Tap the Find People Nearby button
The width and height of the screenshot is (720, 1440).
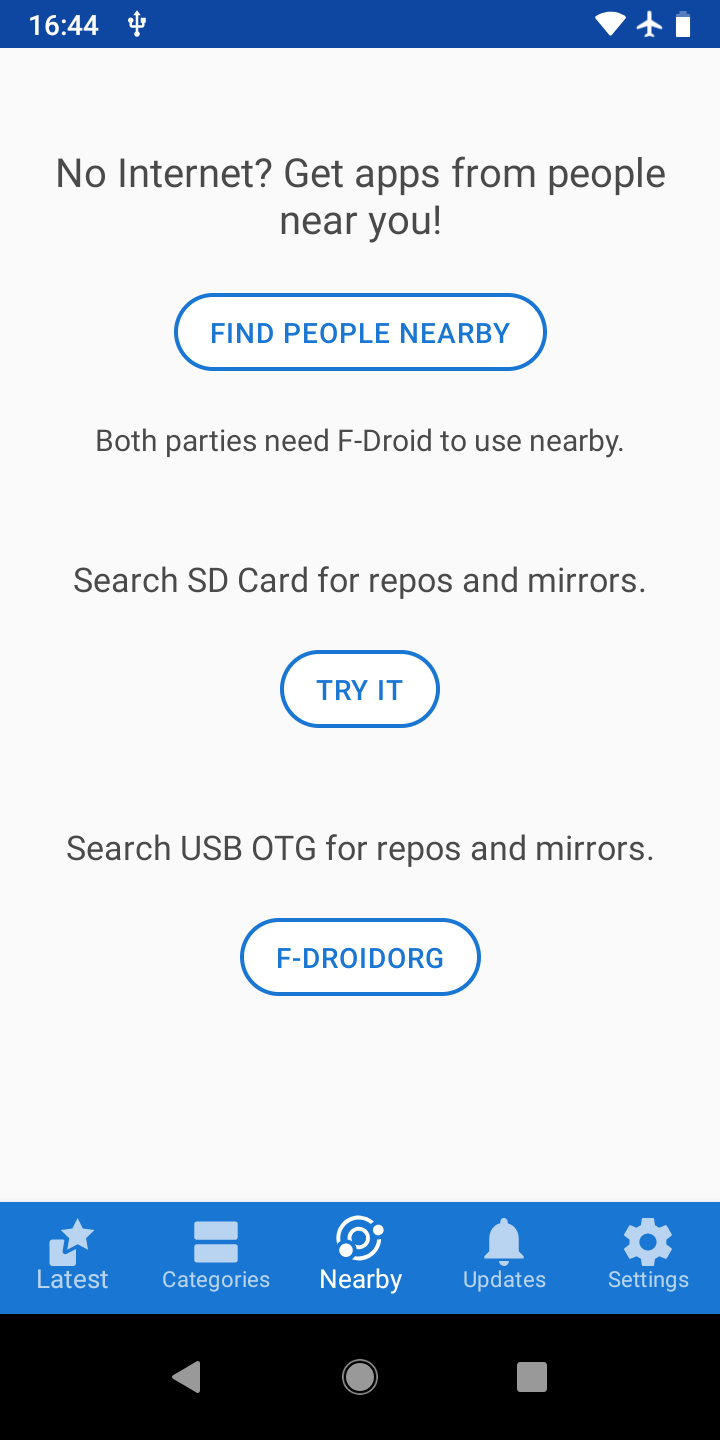coord(360,332)
